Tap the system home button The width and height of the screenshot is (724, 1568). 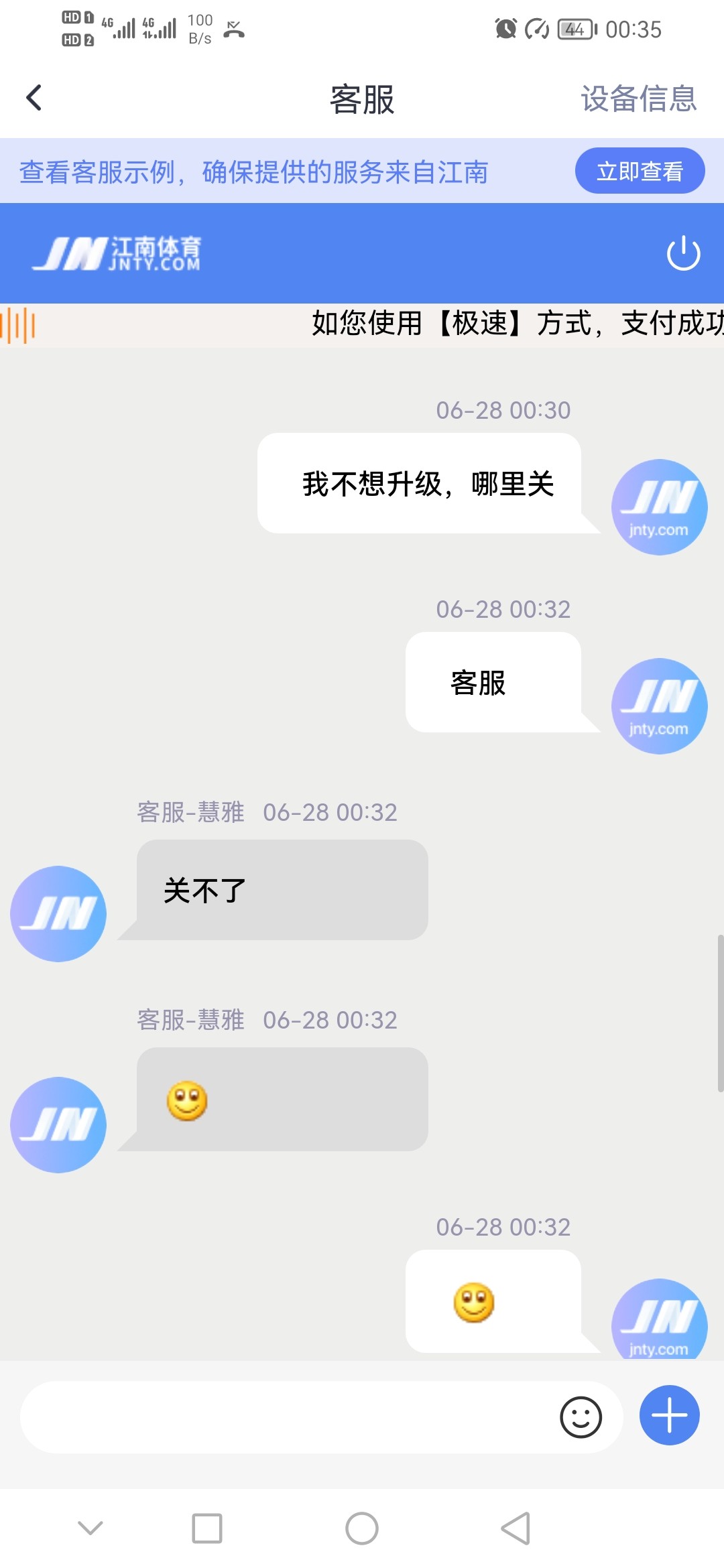pyautogui.click(x=362, y=1528)
